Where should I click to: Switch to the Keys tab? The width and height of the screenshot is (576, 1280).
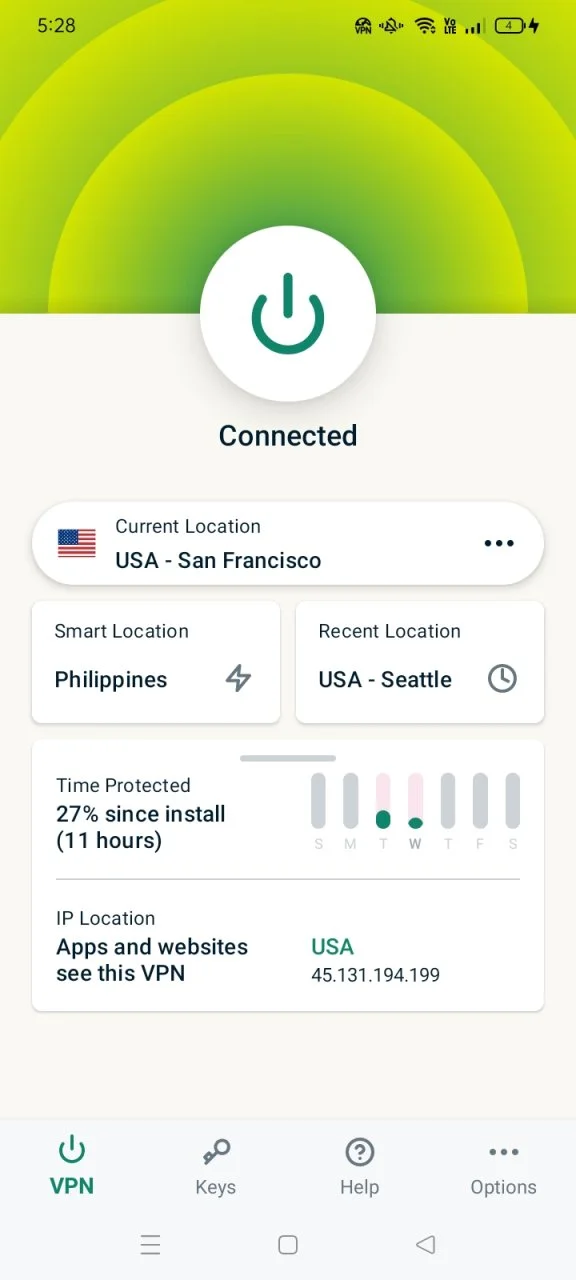click(x=216, y=1166)
